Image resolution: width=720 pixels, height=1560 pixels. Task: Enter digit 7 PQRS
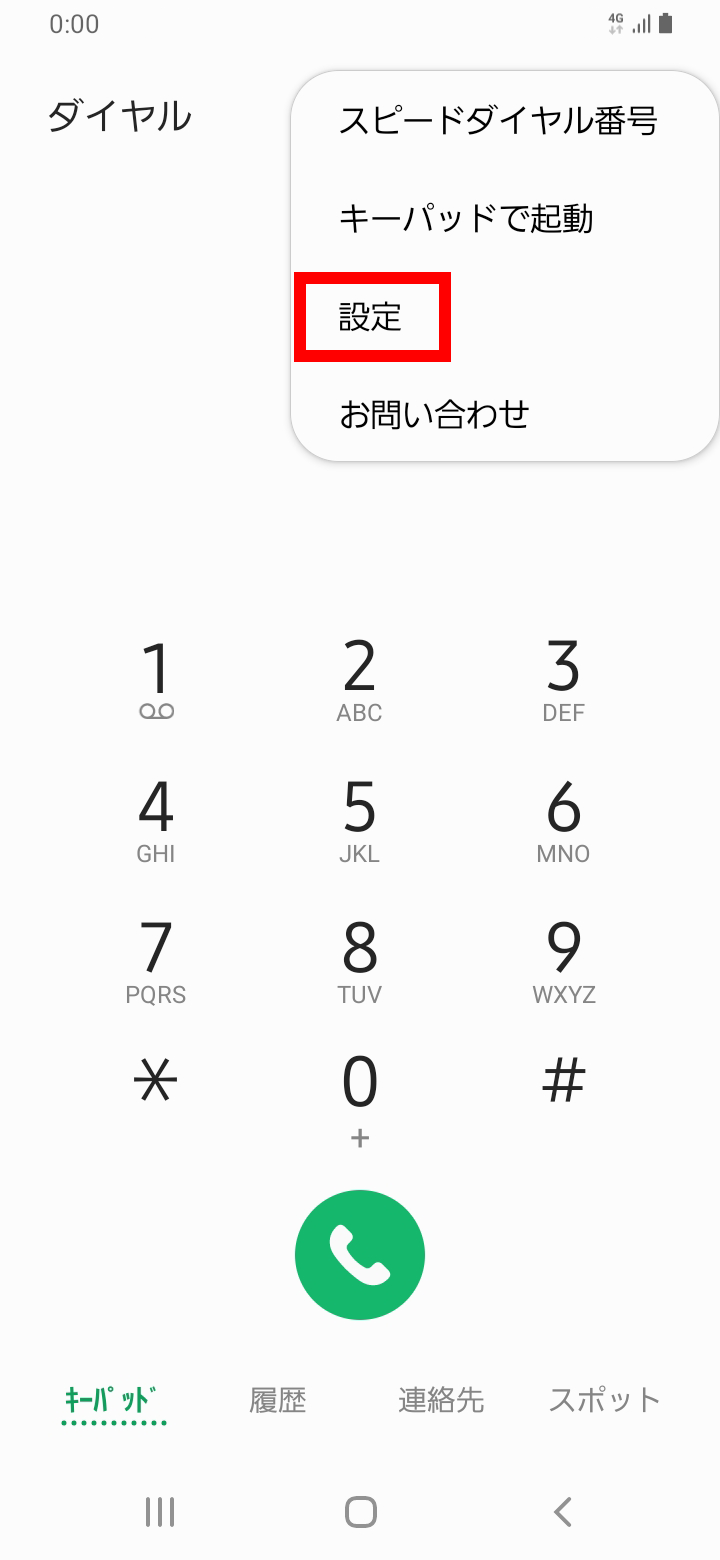156,962
